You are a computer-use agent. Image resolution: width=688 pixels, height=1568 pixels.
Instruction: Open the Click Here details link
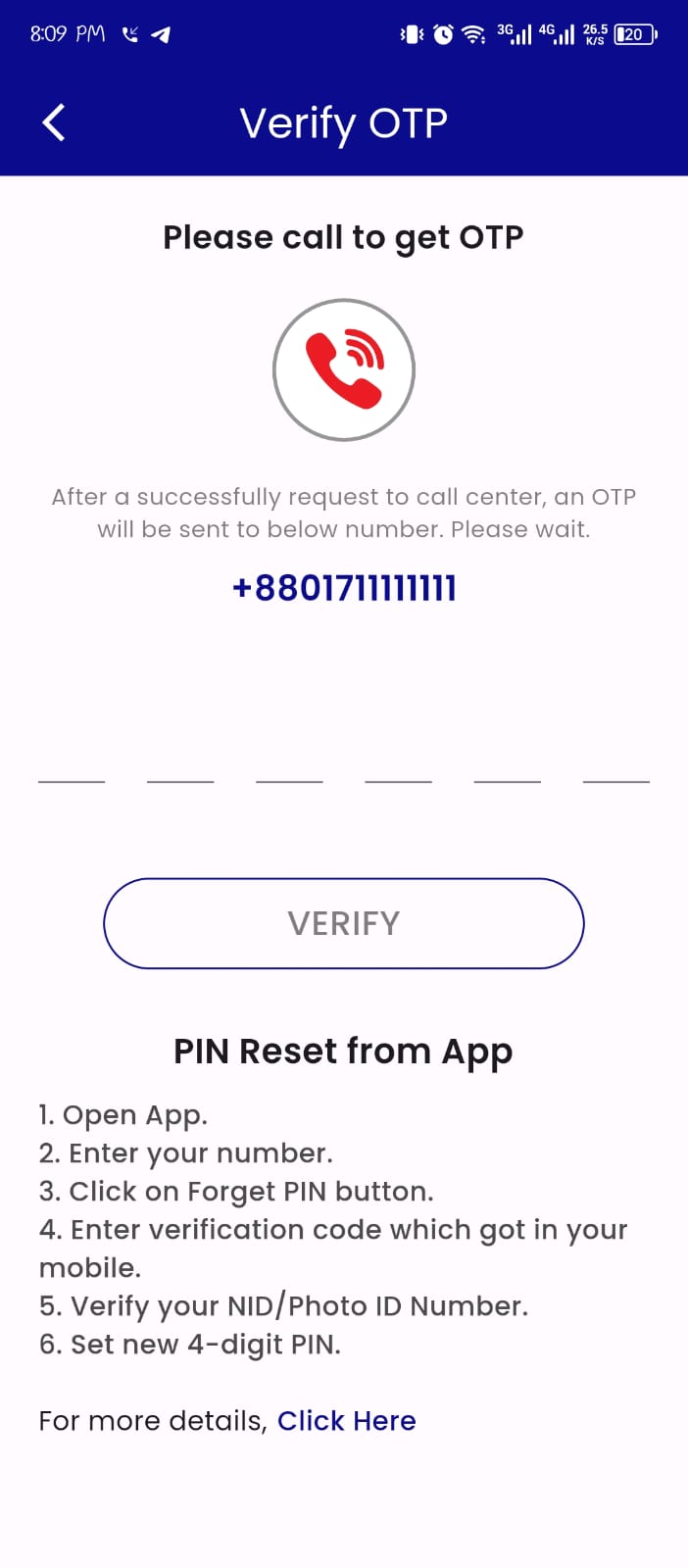coord(347,1421)
